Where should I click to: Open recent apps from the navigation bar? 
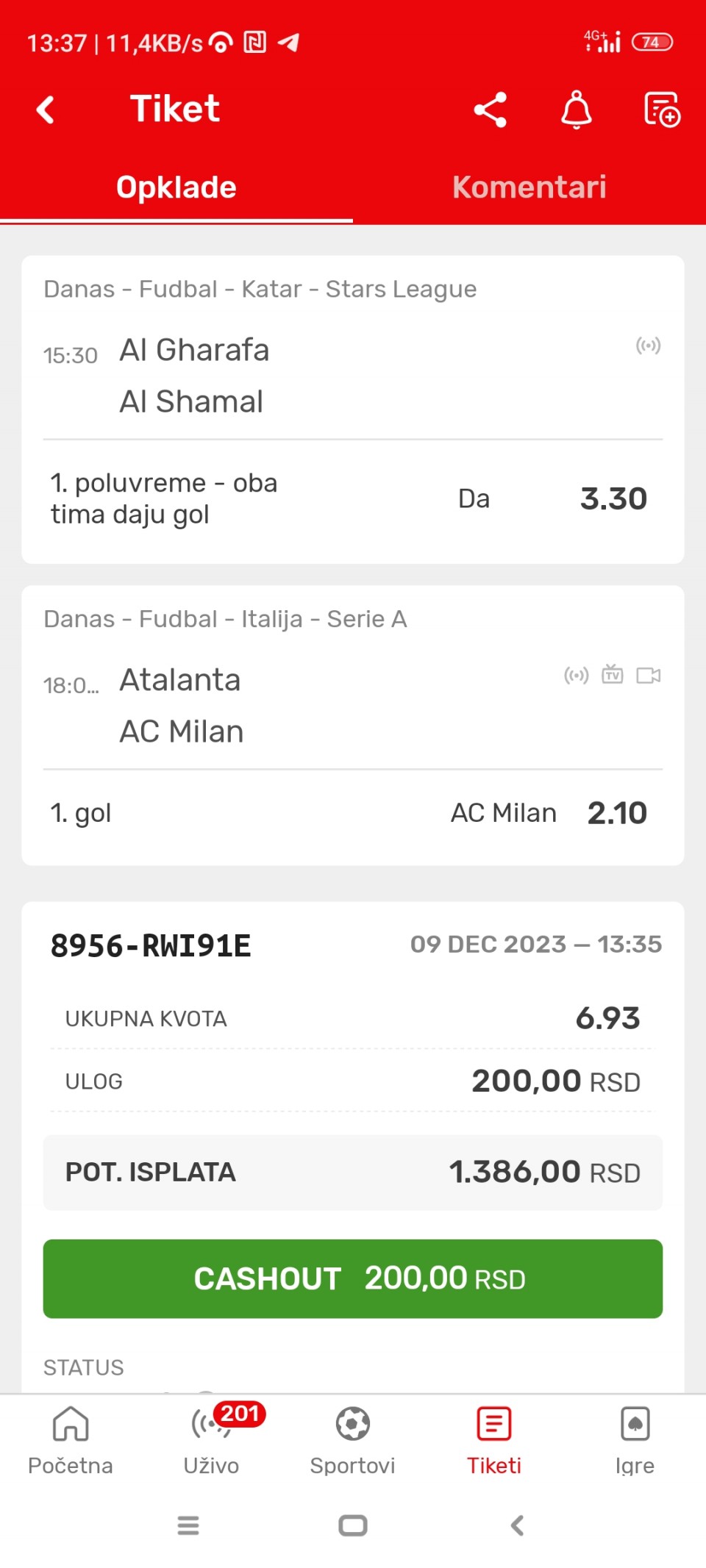[188, 1526]
